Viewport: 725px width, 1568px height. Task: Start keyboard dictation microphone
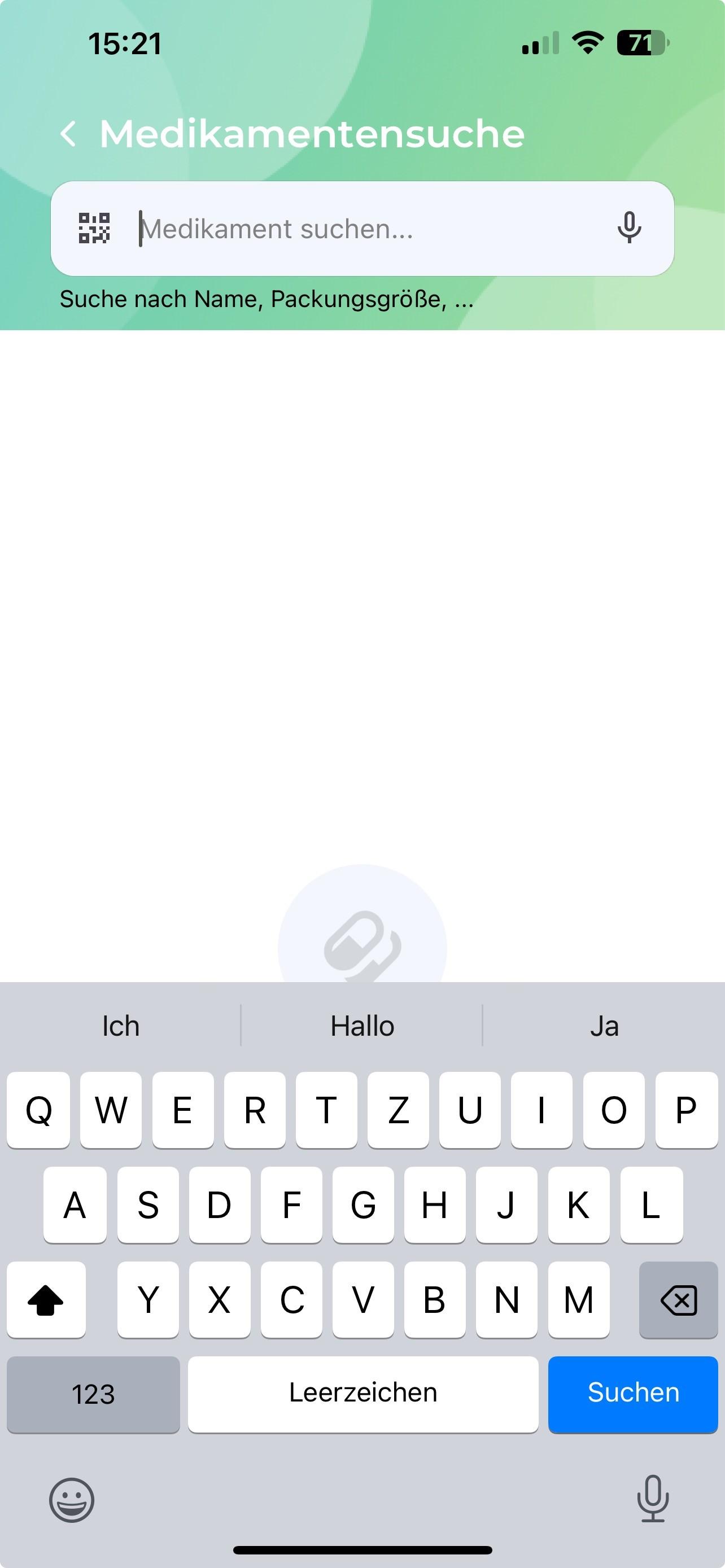pos(653,1499)
